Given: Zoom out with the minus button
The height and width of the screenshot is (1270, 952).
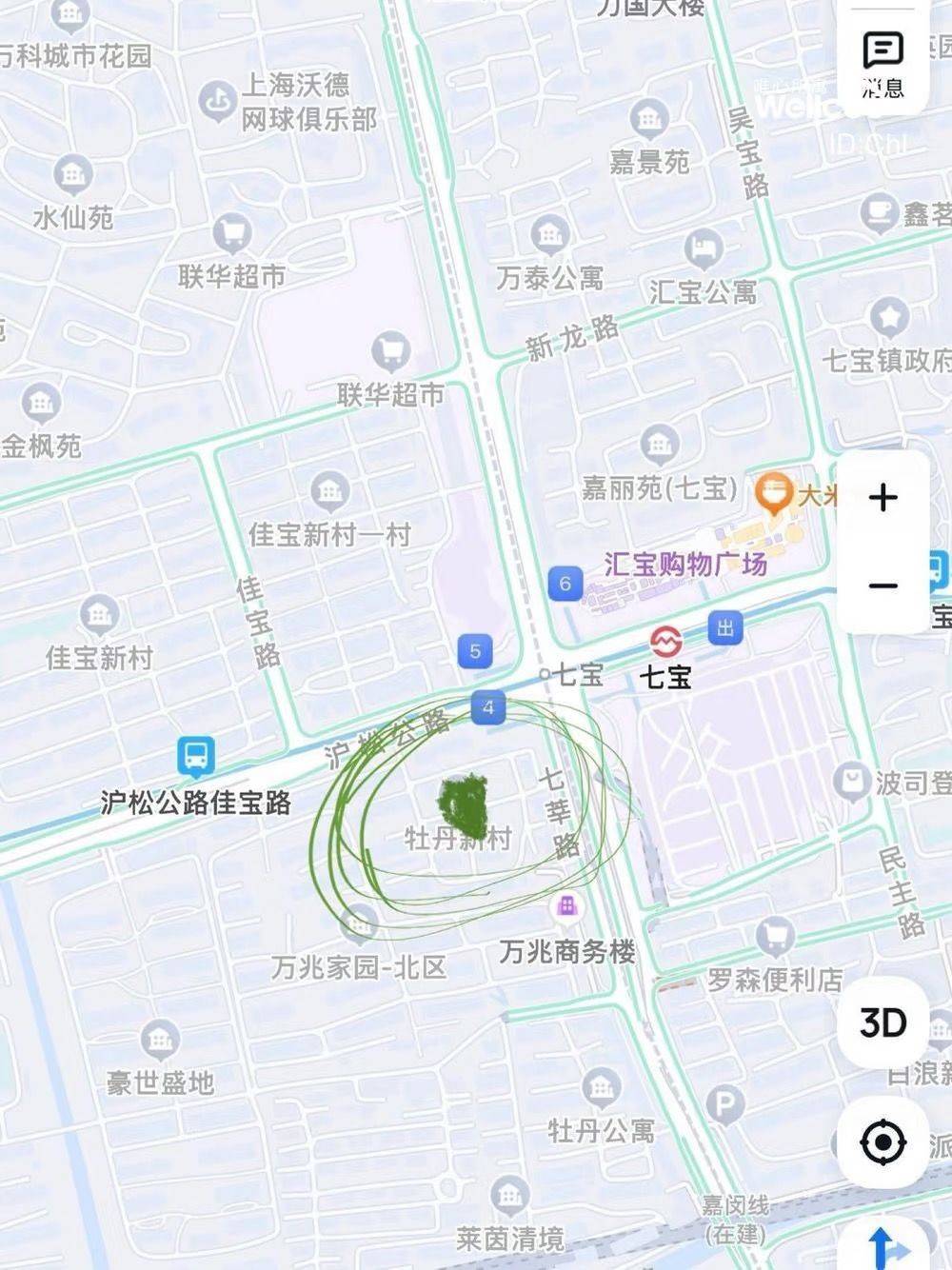Looking at the screenshot, I should [x=883, y=585].
